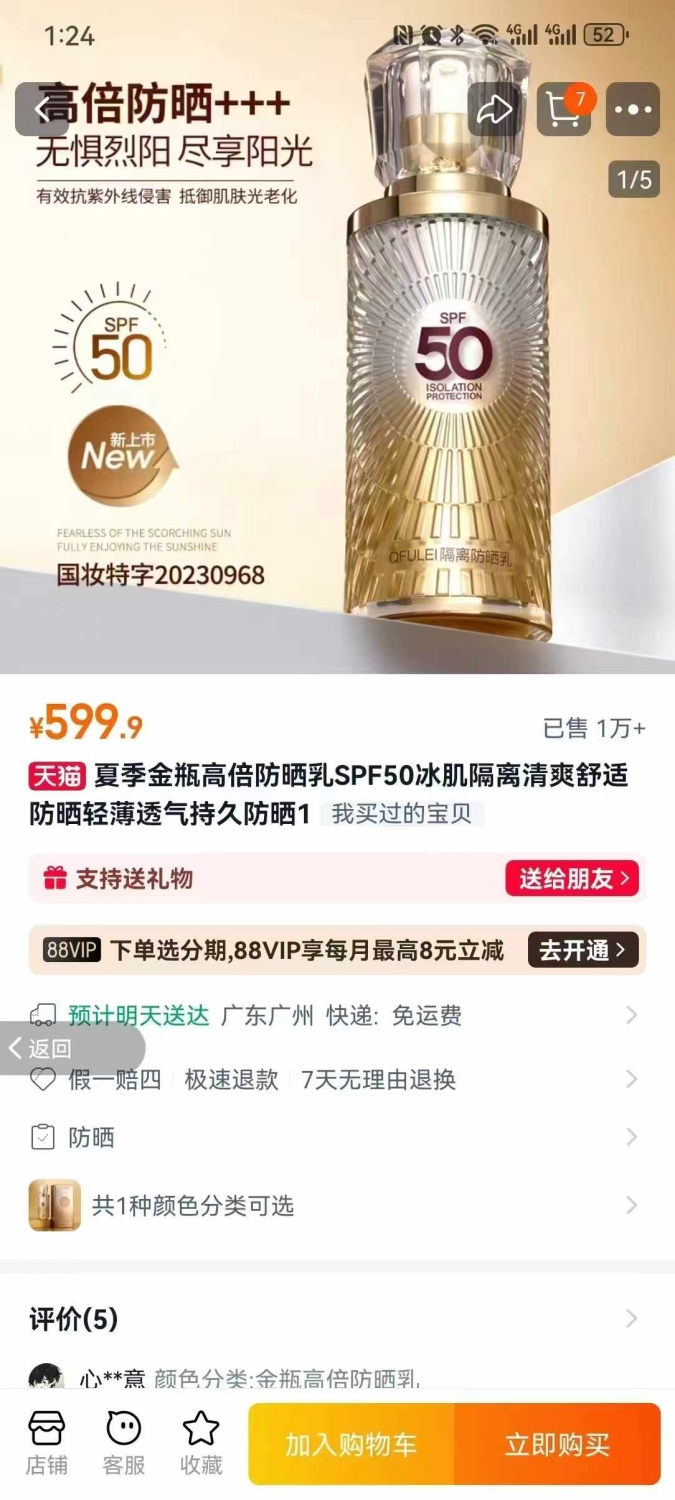Open all reviews 评价(5)

click(x=337, y=1319)
